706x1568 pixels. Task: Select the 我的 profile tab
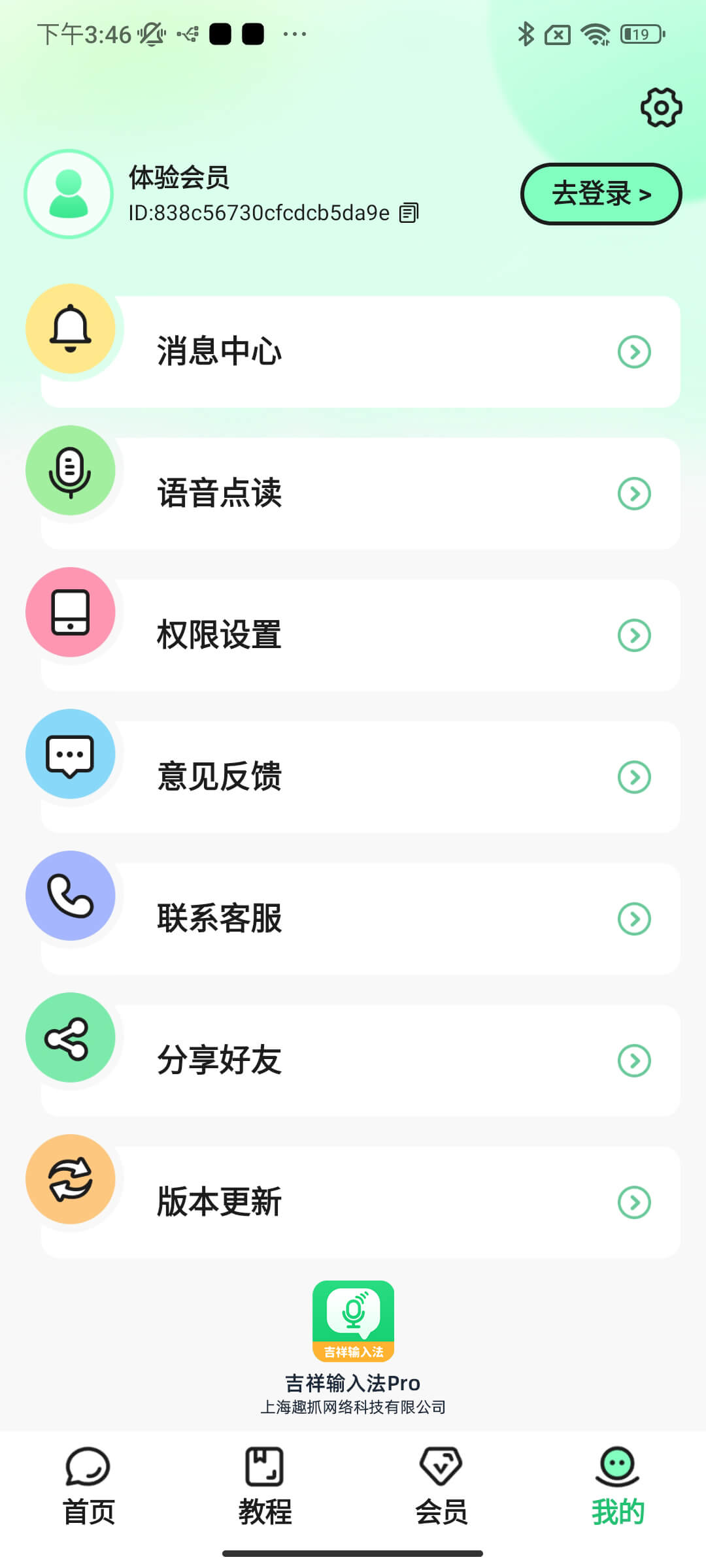[x=618, y=1486]
